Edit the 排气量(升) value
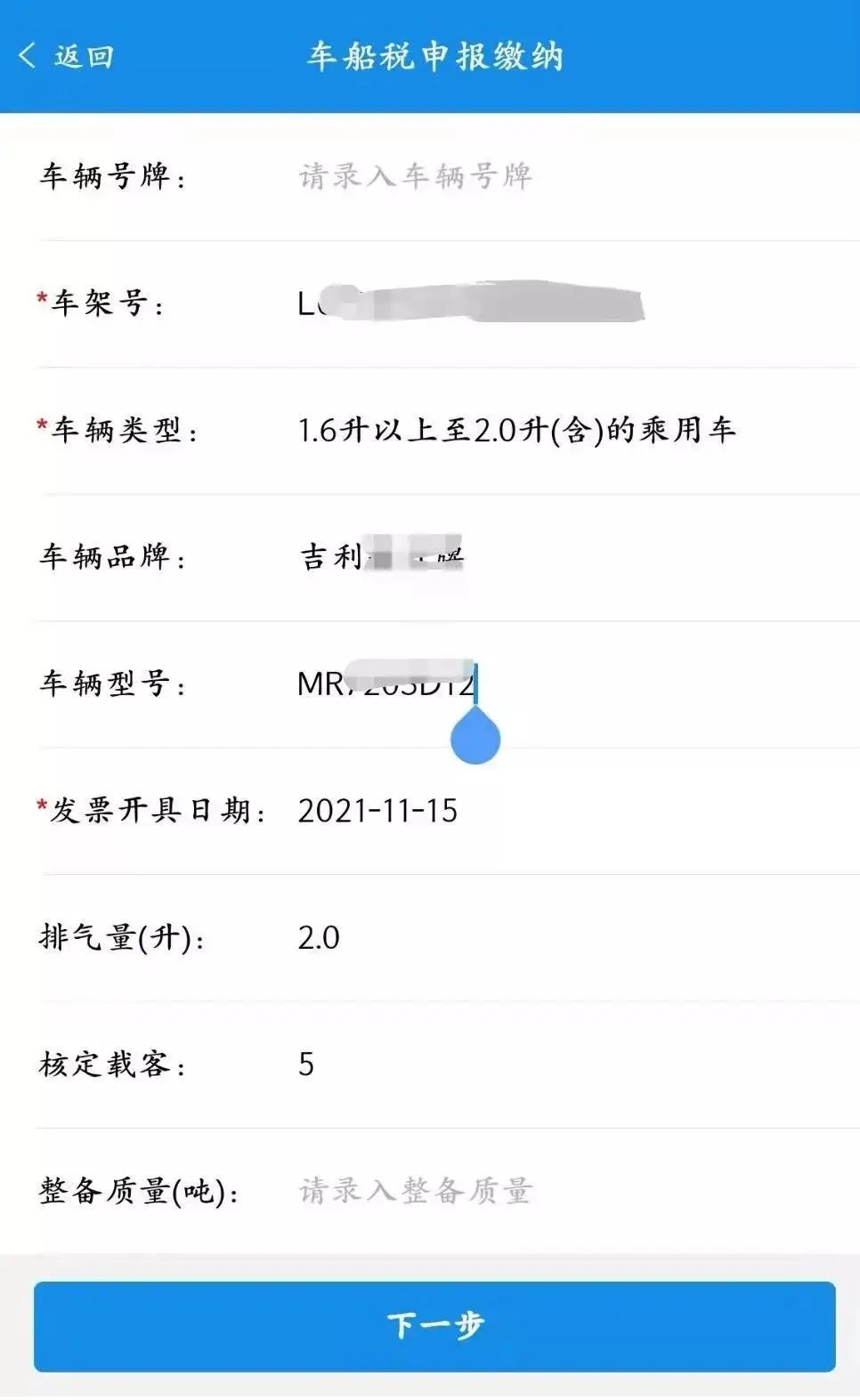 (570, 938)
